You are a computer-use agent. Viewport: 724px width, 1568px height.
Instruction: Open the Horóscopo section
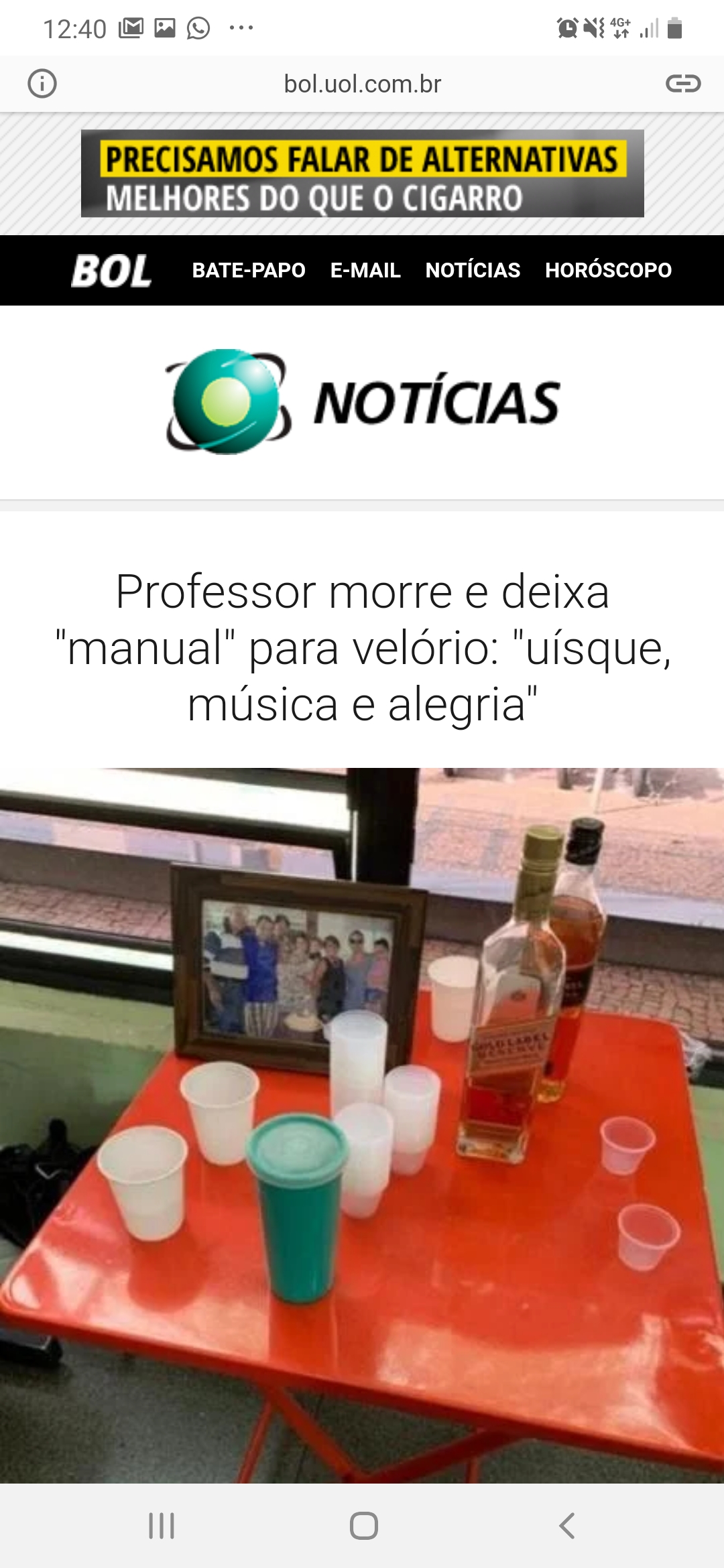tap(608, 271)
